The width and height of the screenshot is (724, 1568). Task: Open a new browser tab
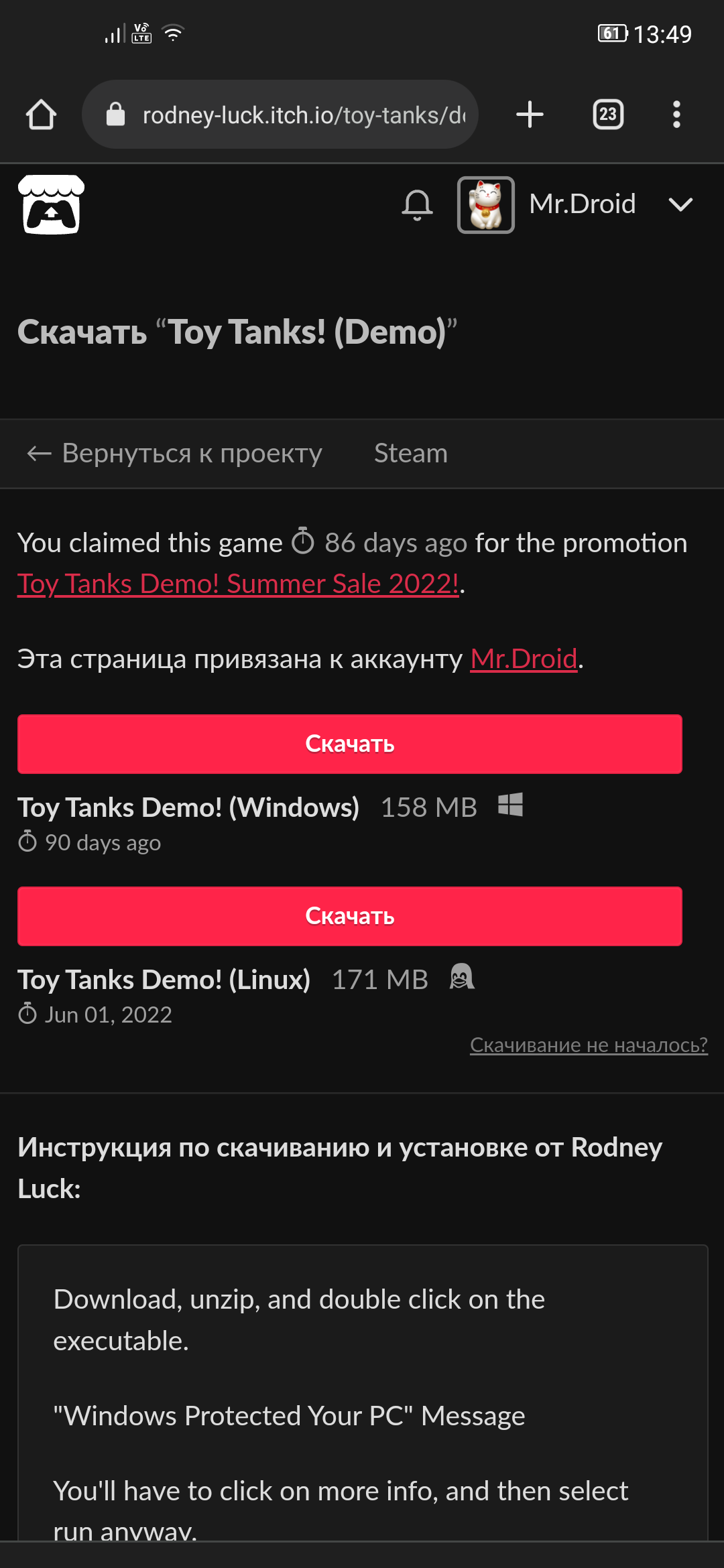pos(530,115)
